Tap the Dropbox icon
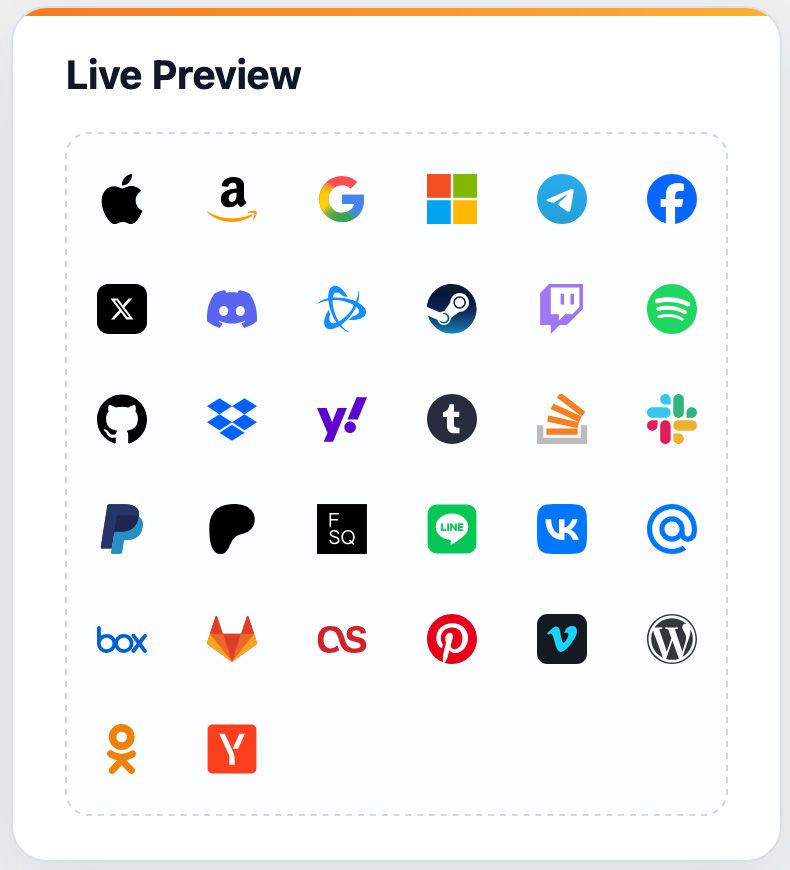 pyautogui.click(x=232, y=419)
